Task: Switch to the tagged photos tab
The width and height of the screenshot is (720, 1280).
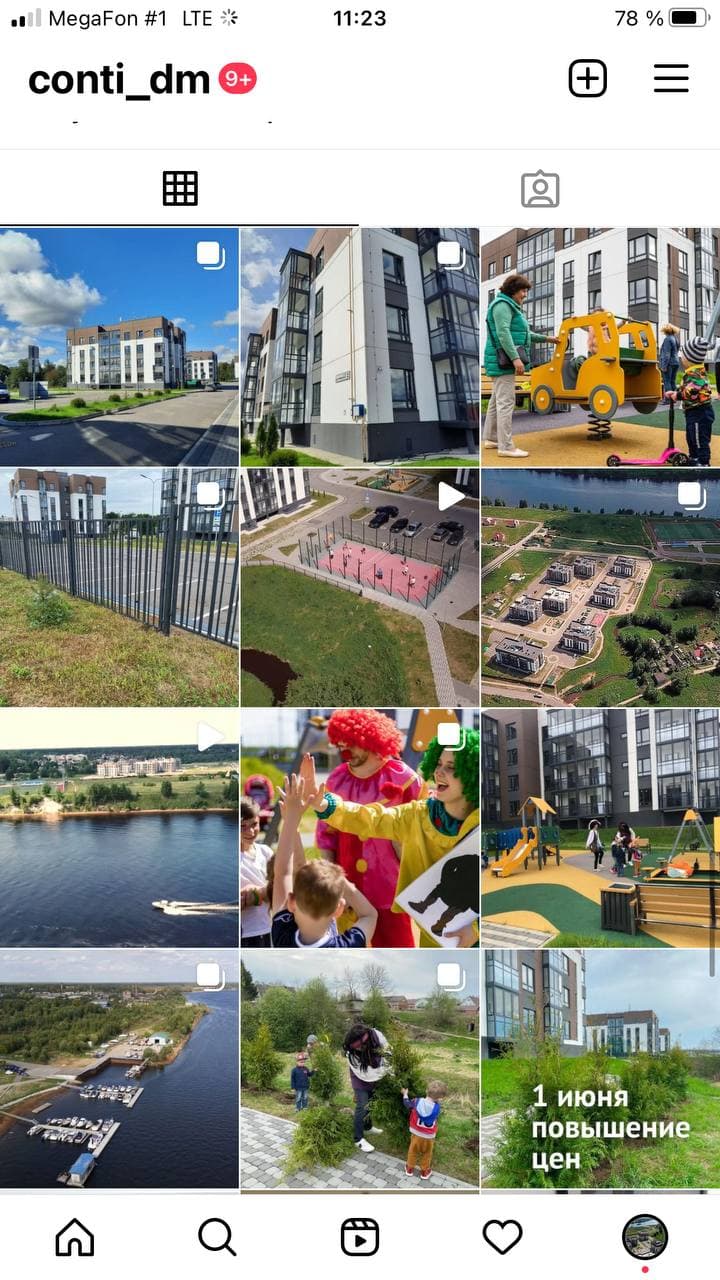Action: pyautogui.click(x=540, y=188)
